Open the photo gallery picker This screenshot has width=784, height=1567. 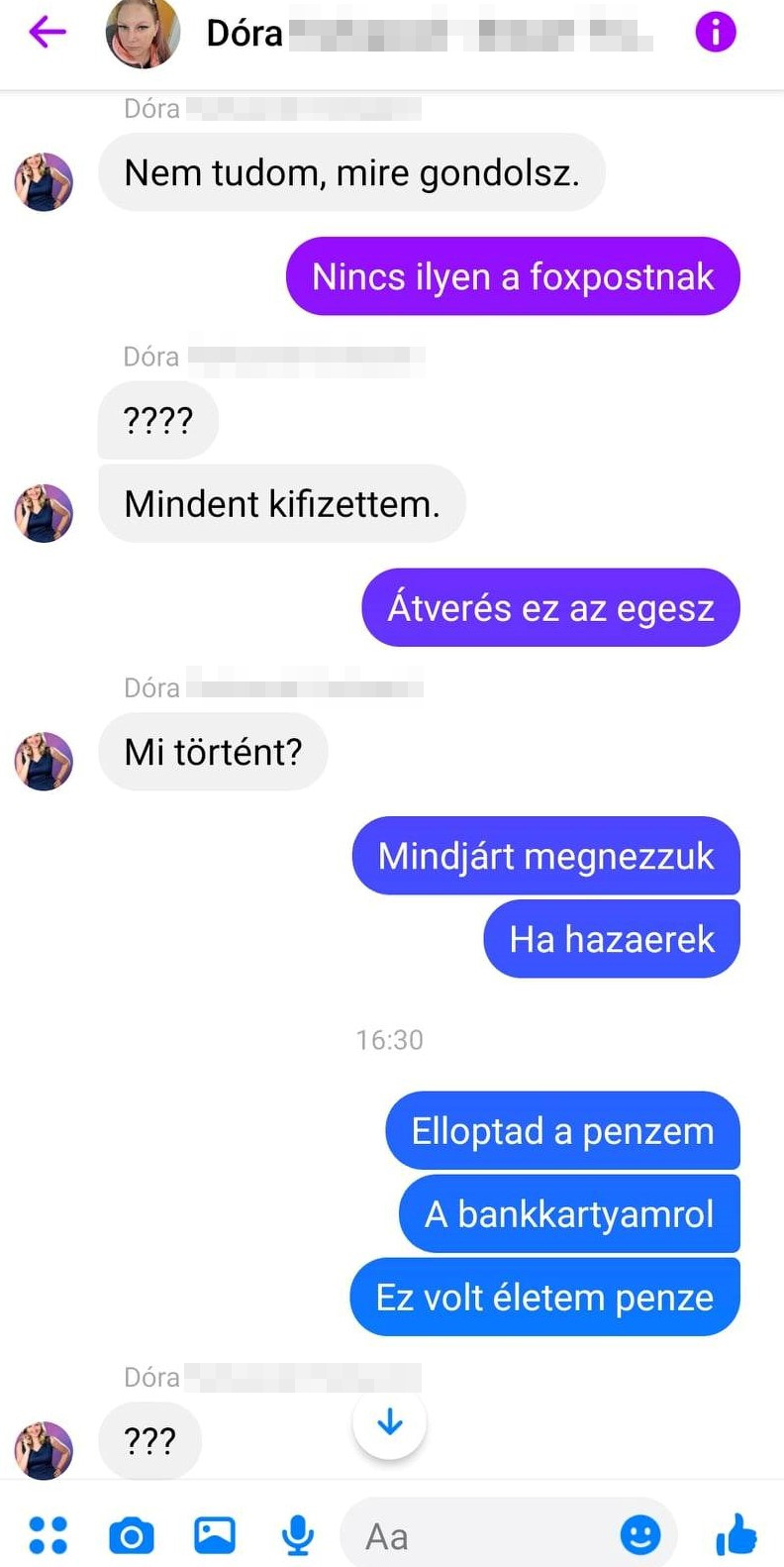(215, 1535)
